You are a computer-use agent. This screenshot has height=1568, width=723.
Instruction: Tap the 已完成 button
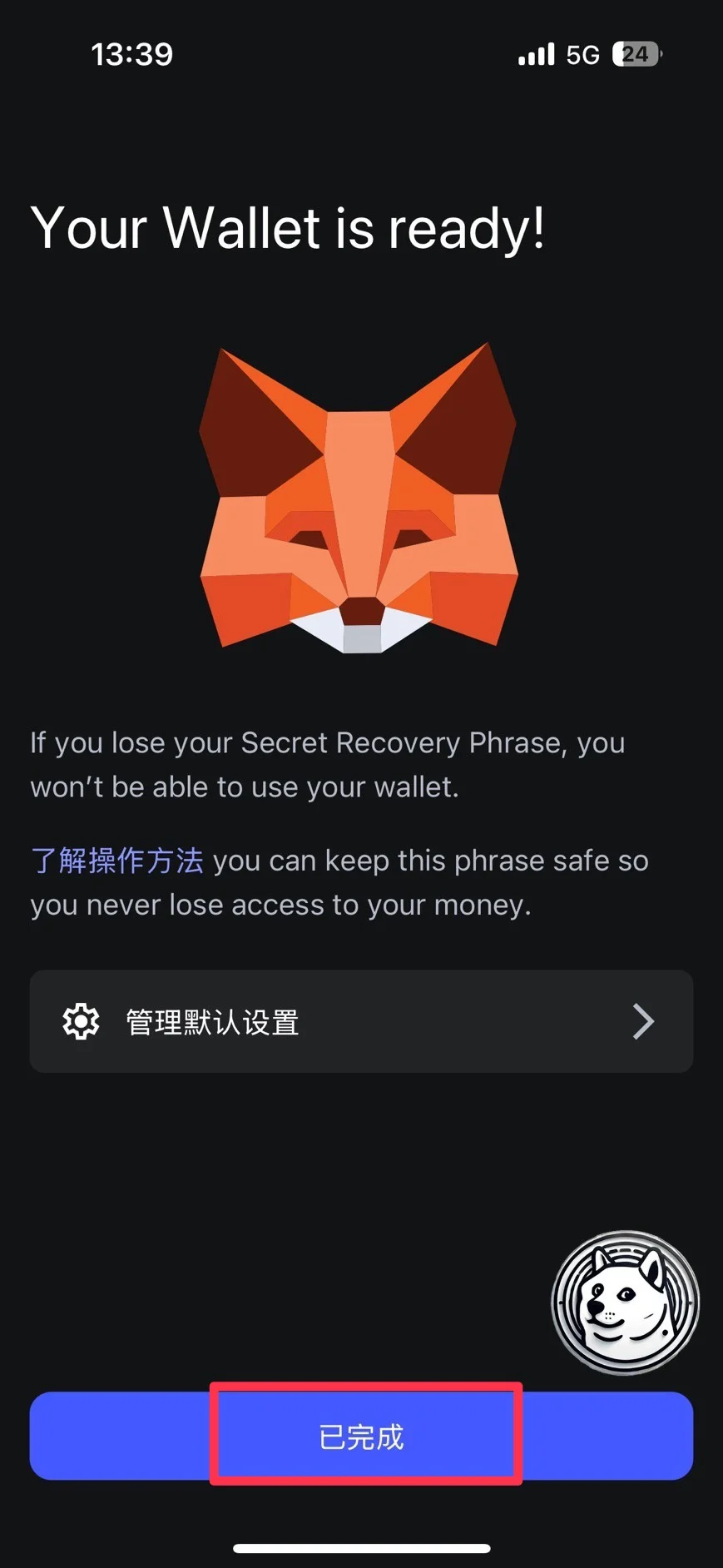pos(361,1436)
